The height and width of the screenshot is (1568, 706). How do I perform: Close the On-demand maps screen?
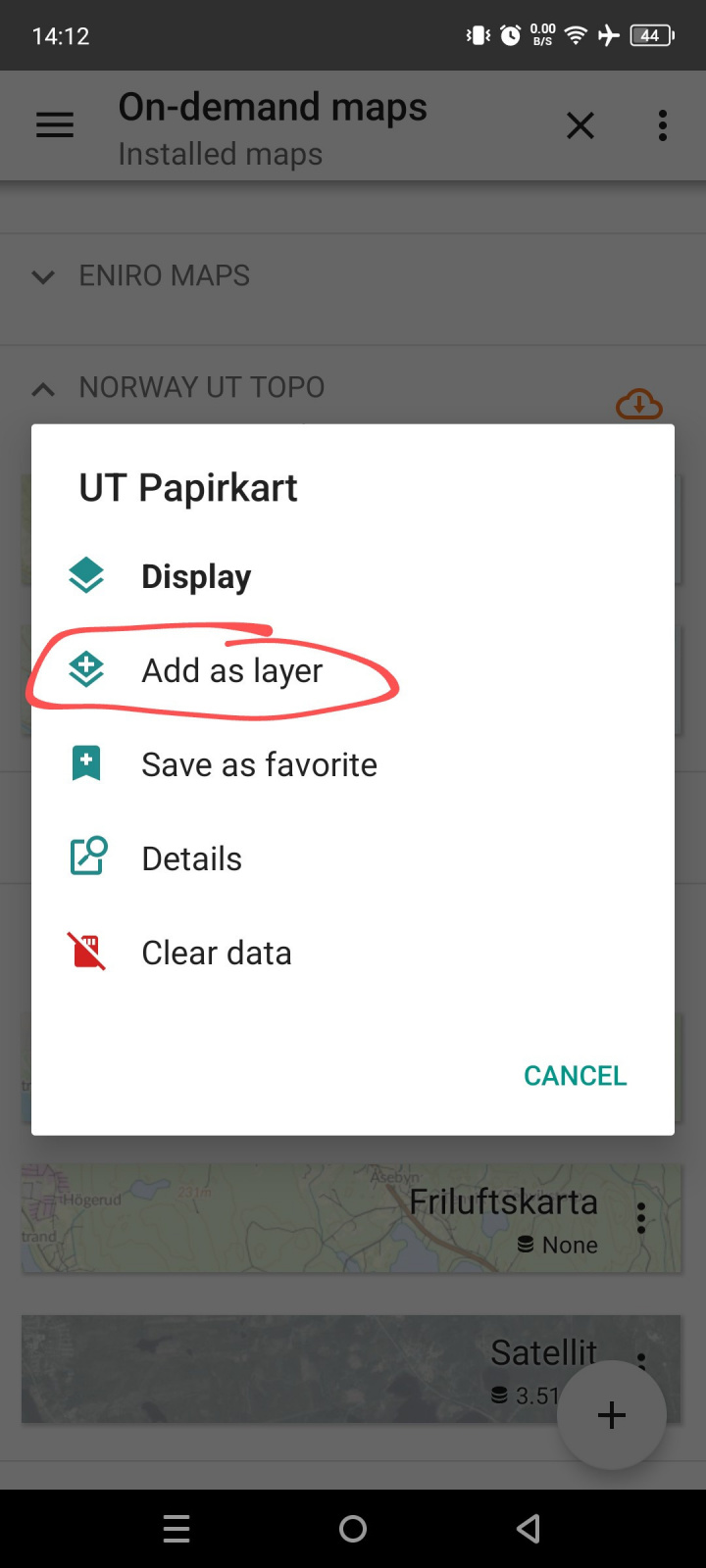point(580,125)
